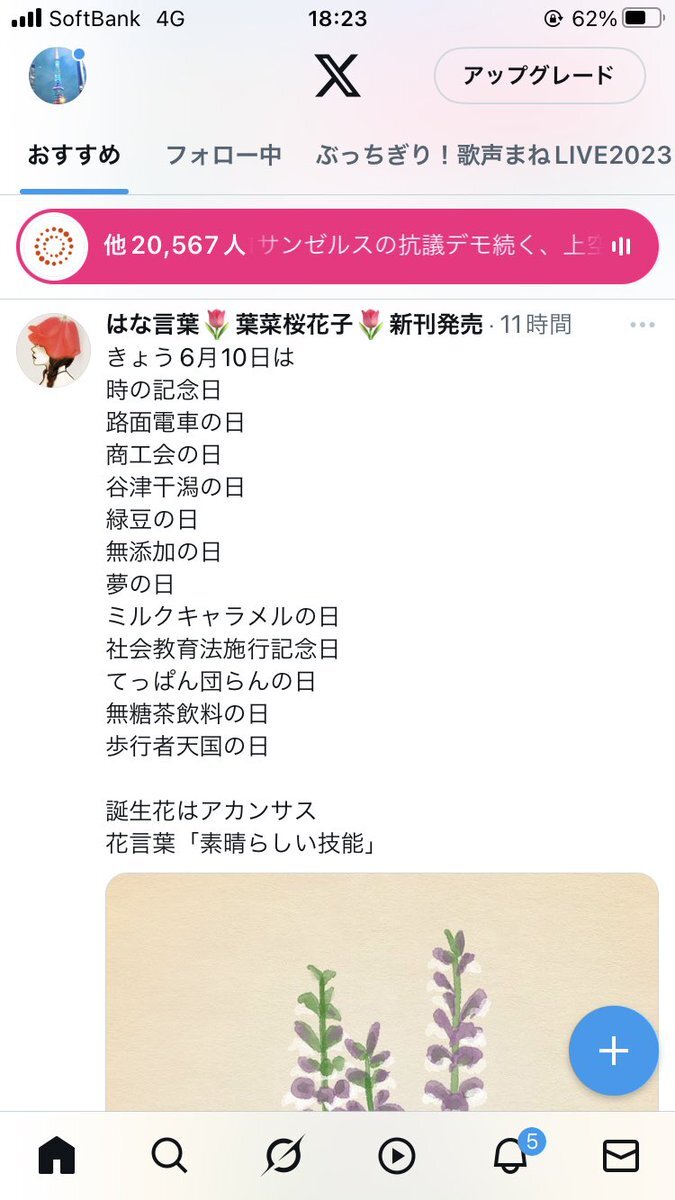The image size is (675, 1200).
Task: Switch to the フォロー中 tab
Action: (223, 155)
